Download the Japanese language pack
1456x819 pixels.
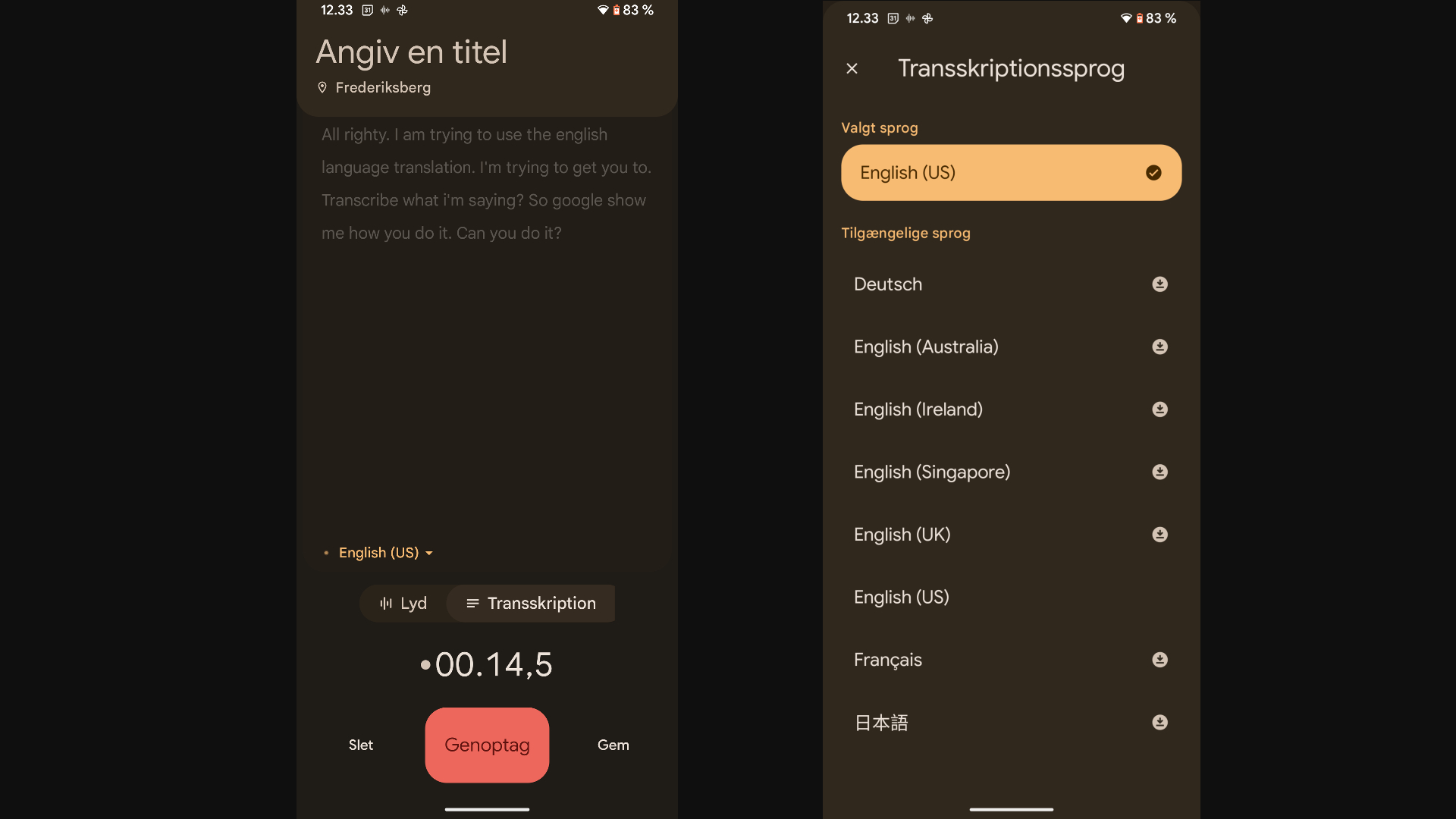click(1159, 722)
